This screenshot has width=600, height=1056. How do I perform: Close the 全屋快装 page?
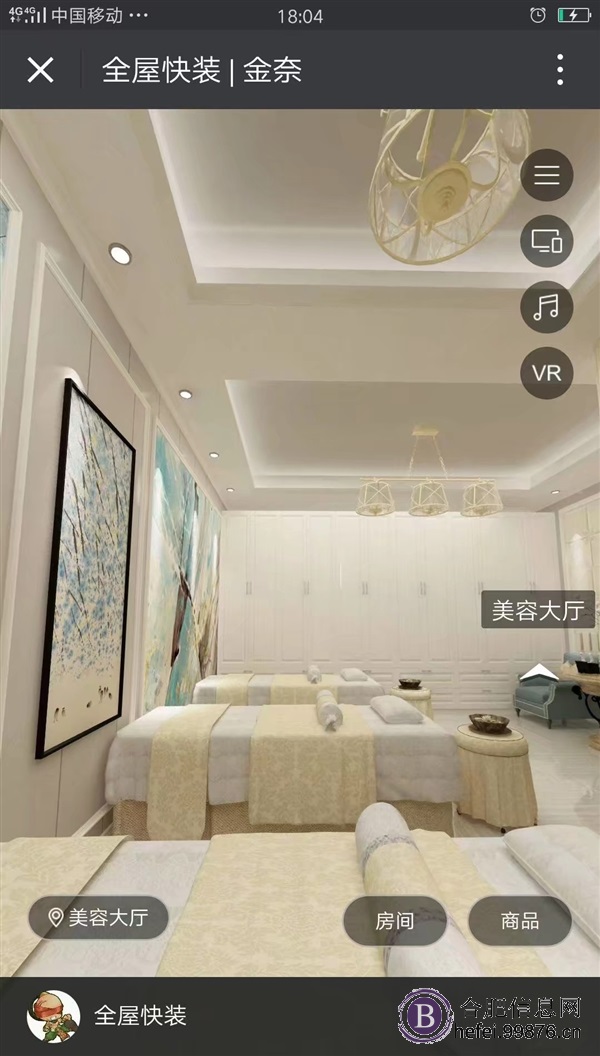point(40,70)
